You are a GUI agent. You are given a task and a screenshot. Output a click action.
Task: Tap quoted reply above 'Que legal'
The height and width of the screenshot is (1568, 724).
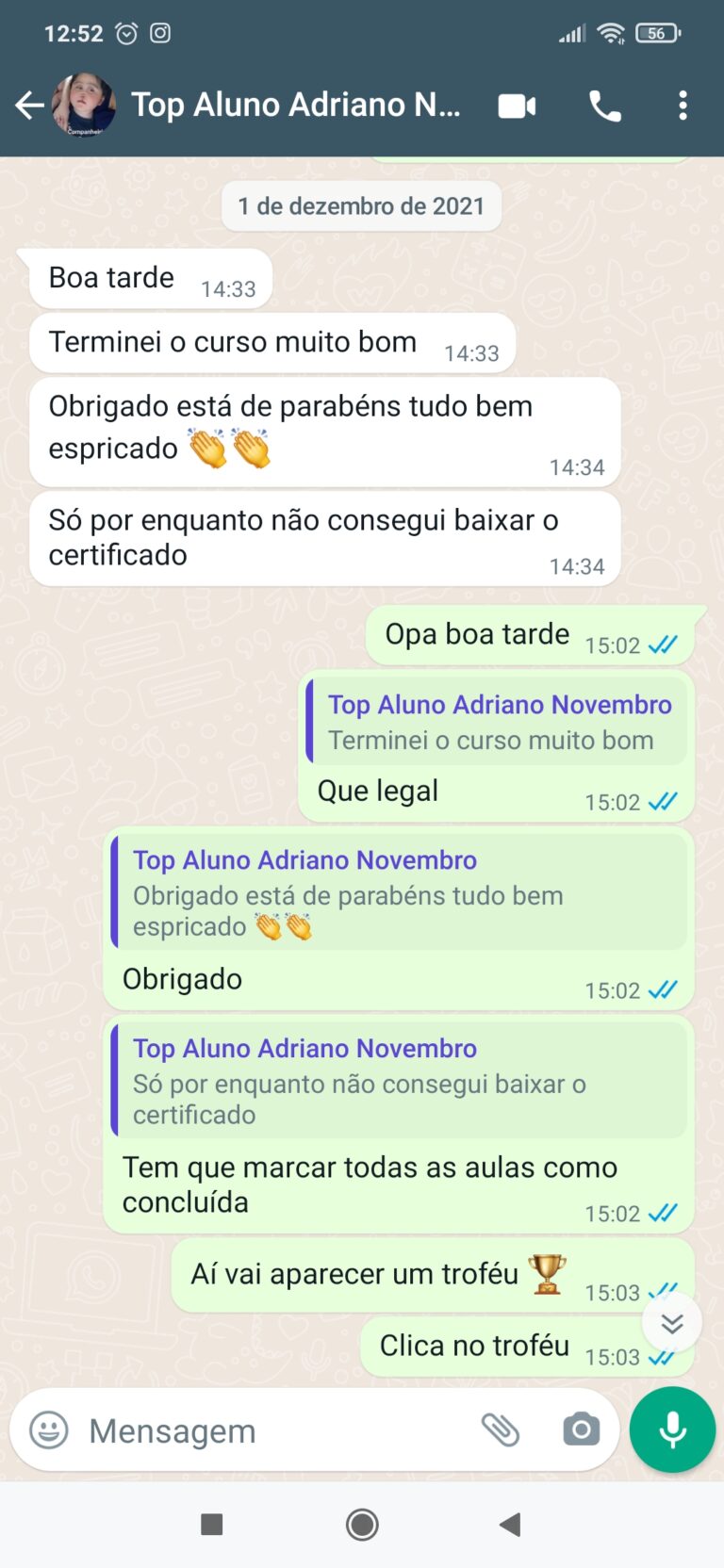498,722
